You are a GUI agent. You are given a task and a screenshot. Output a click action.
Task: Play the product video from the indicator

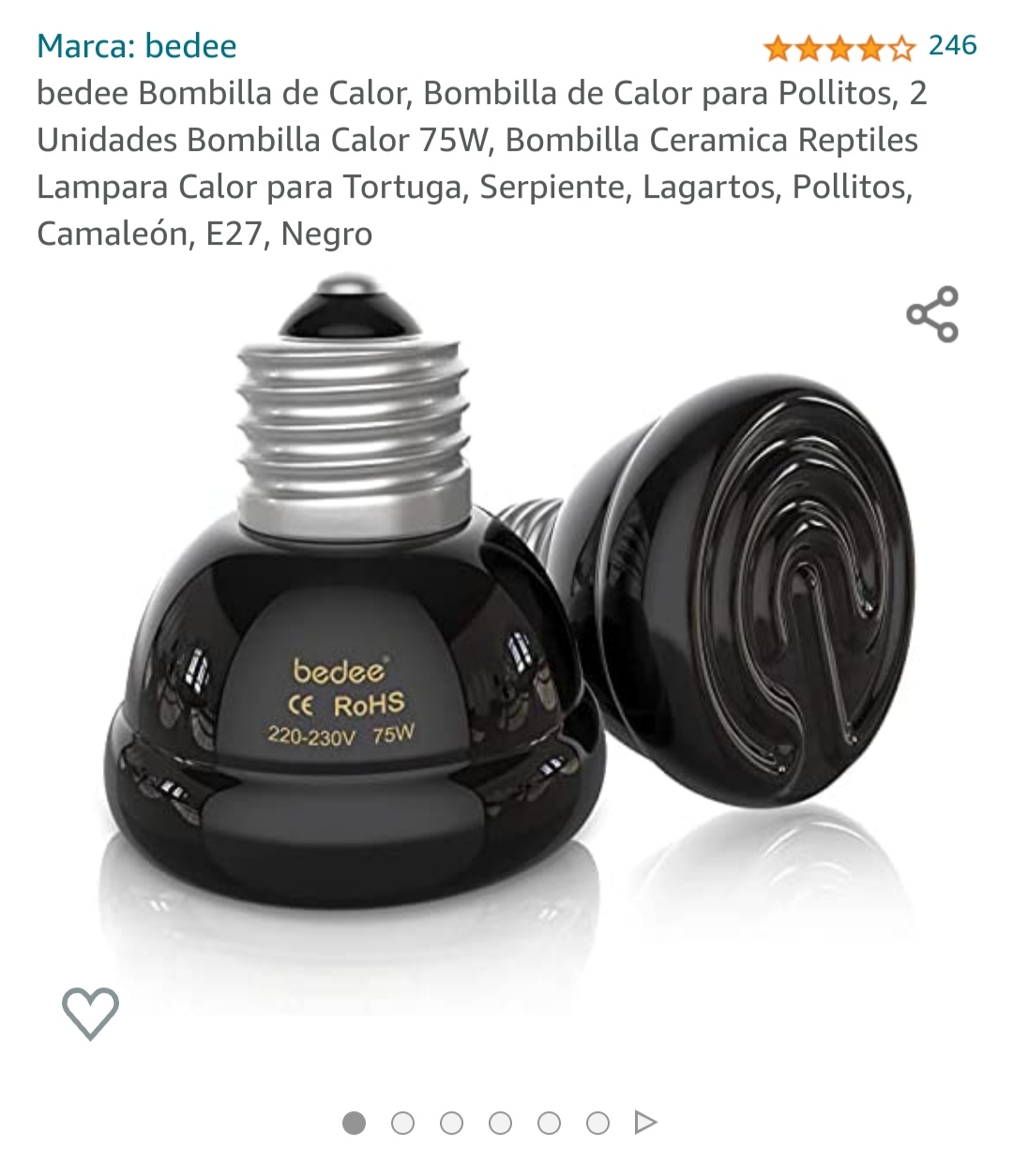645,1123
